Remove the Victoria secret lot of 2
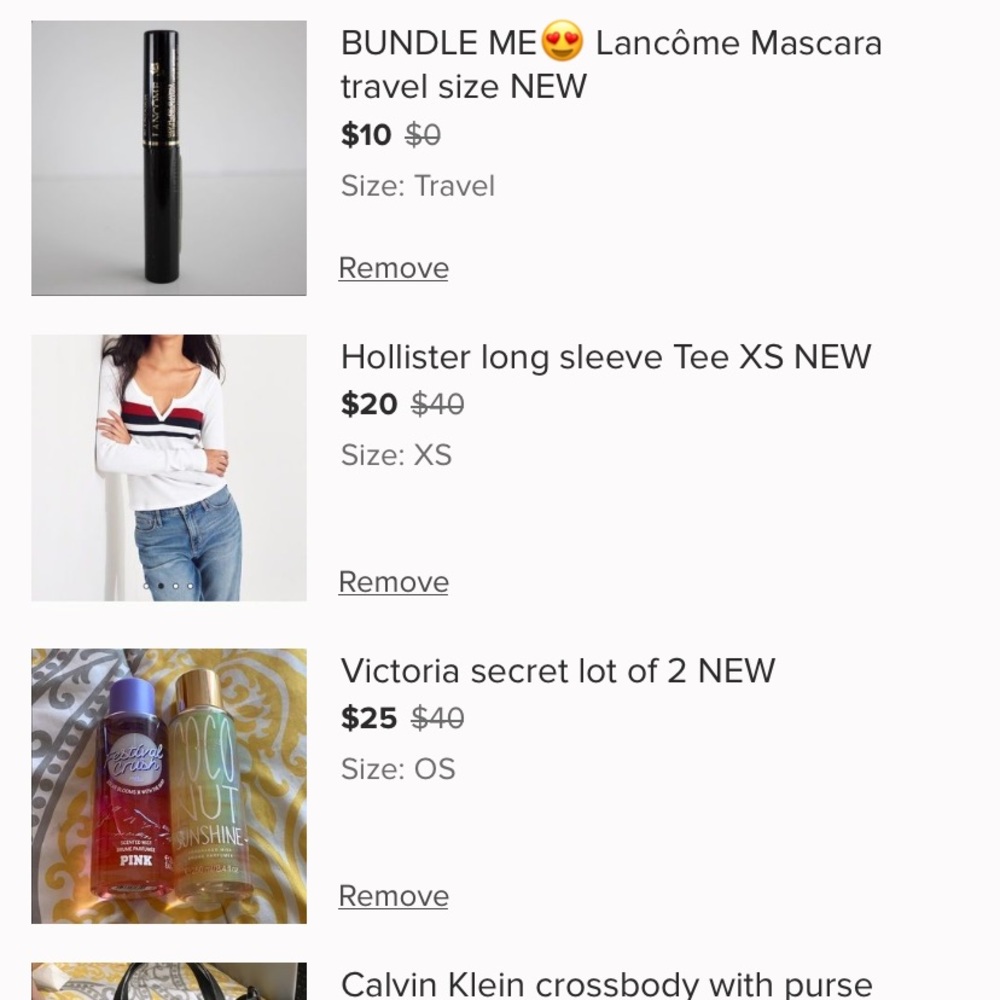1000x1000 pixels. click(x=393, y=896)
